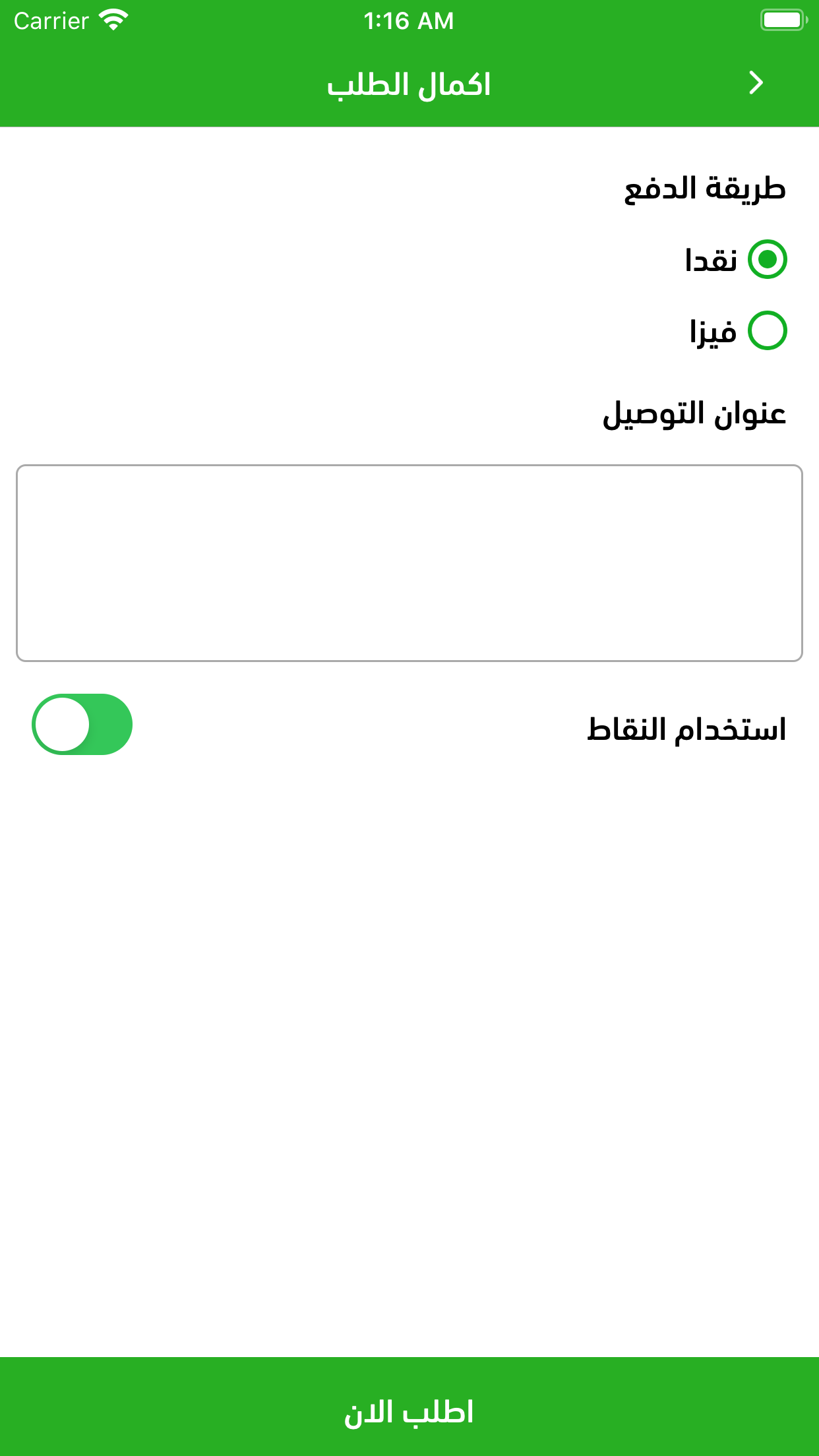
Task: Choose فيزا as the payment method
Action: coord(767,330)
